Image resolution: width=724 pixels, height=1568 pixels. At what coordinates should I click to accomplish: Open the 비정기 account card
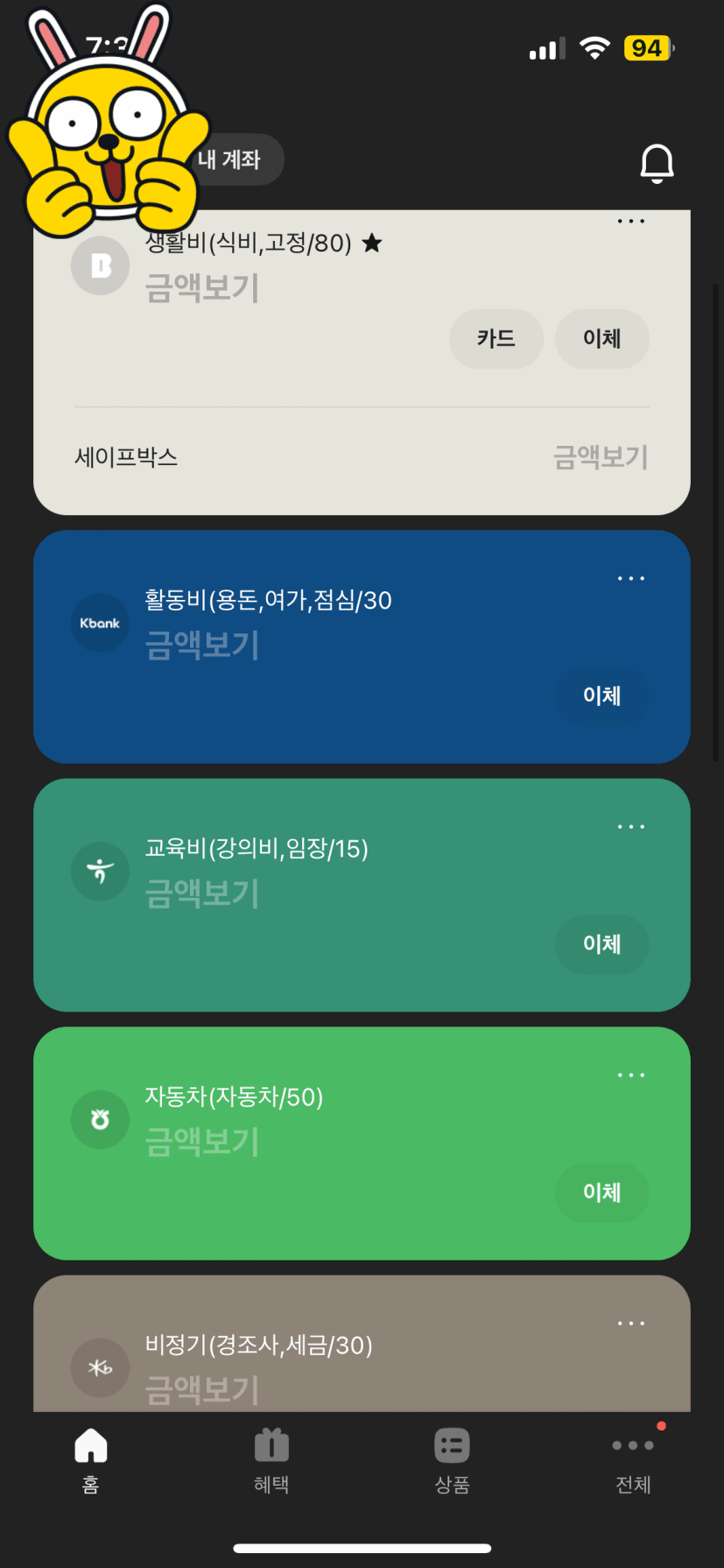(x=362, y=1343)
